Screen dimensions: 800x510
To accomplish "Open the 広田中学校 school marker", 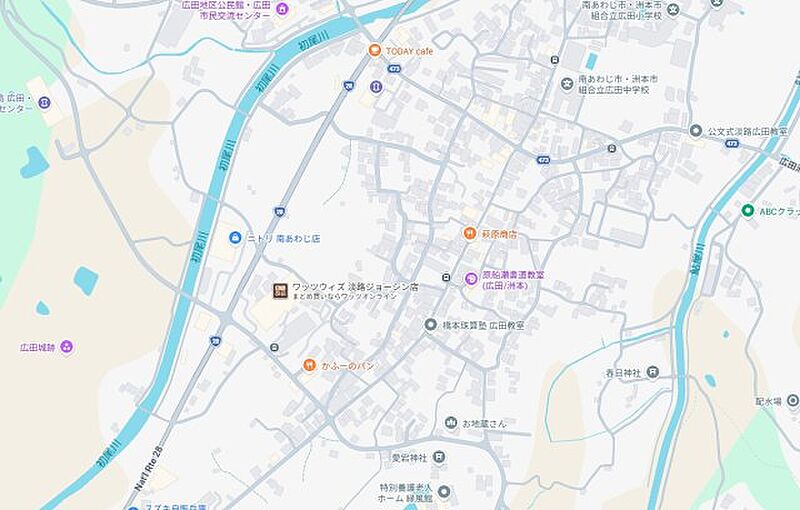I will (x=567, y=84).
